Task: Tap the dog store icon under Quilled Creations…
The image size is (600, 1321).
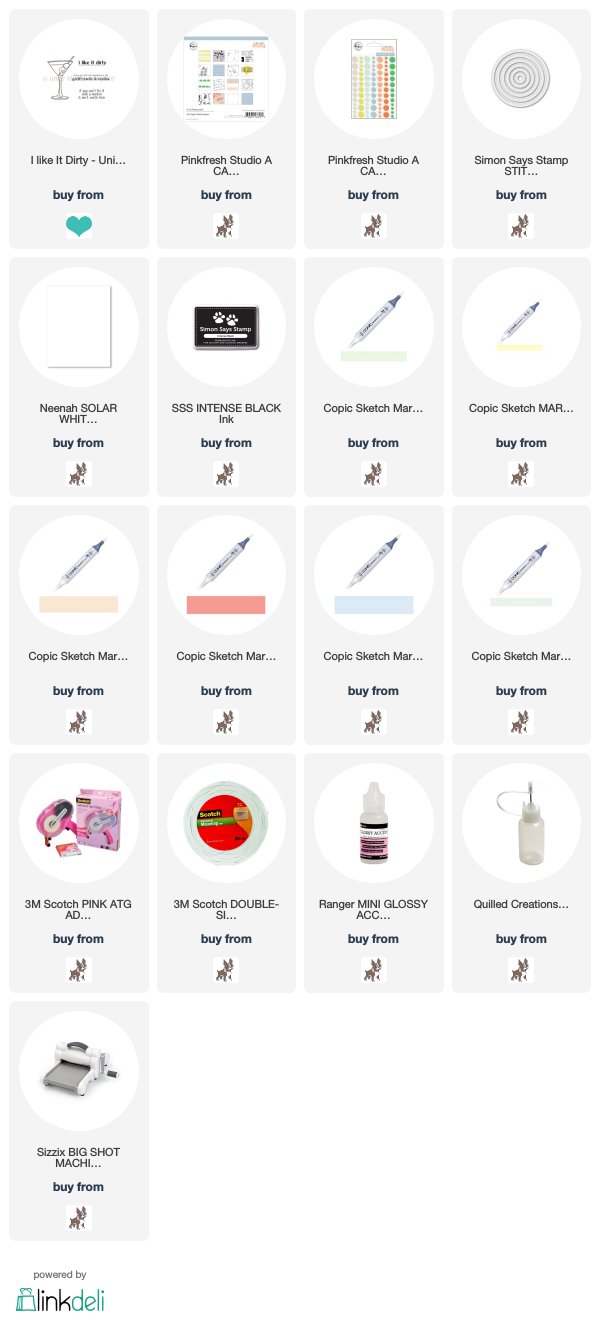Action: point(521,970)
